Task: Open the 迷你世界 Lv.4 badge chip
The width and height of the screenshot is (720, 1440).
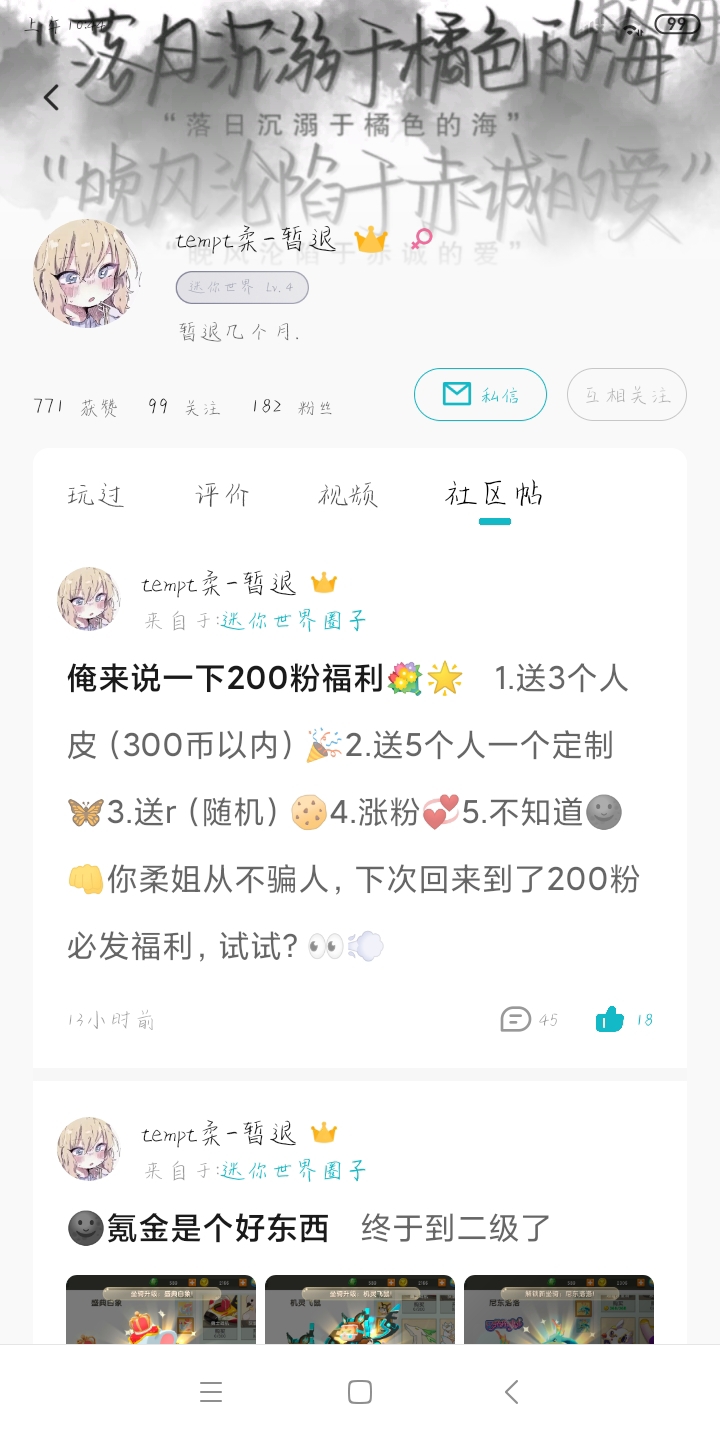Action: pyautogui.click(x=242, y=287)
